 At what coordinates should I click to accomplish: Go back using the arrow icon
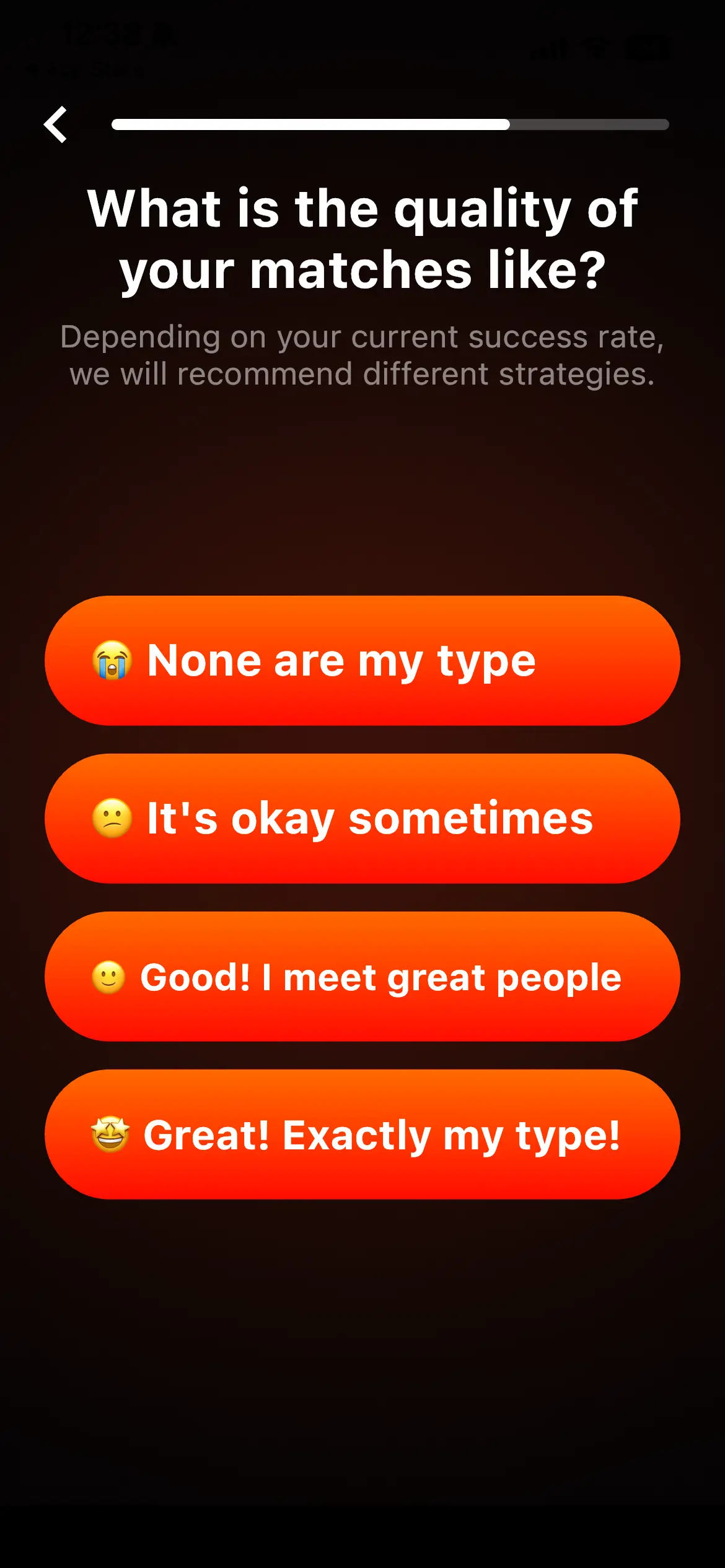(x=56, y=124)
